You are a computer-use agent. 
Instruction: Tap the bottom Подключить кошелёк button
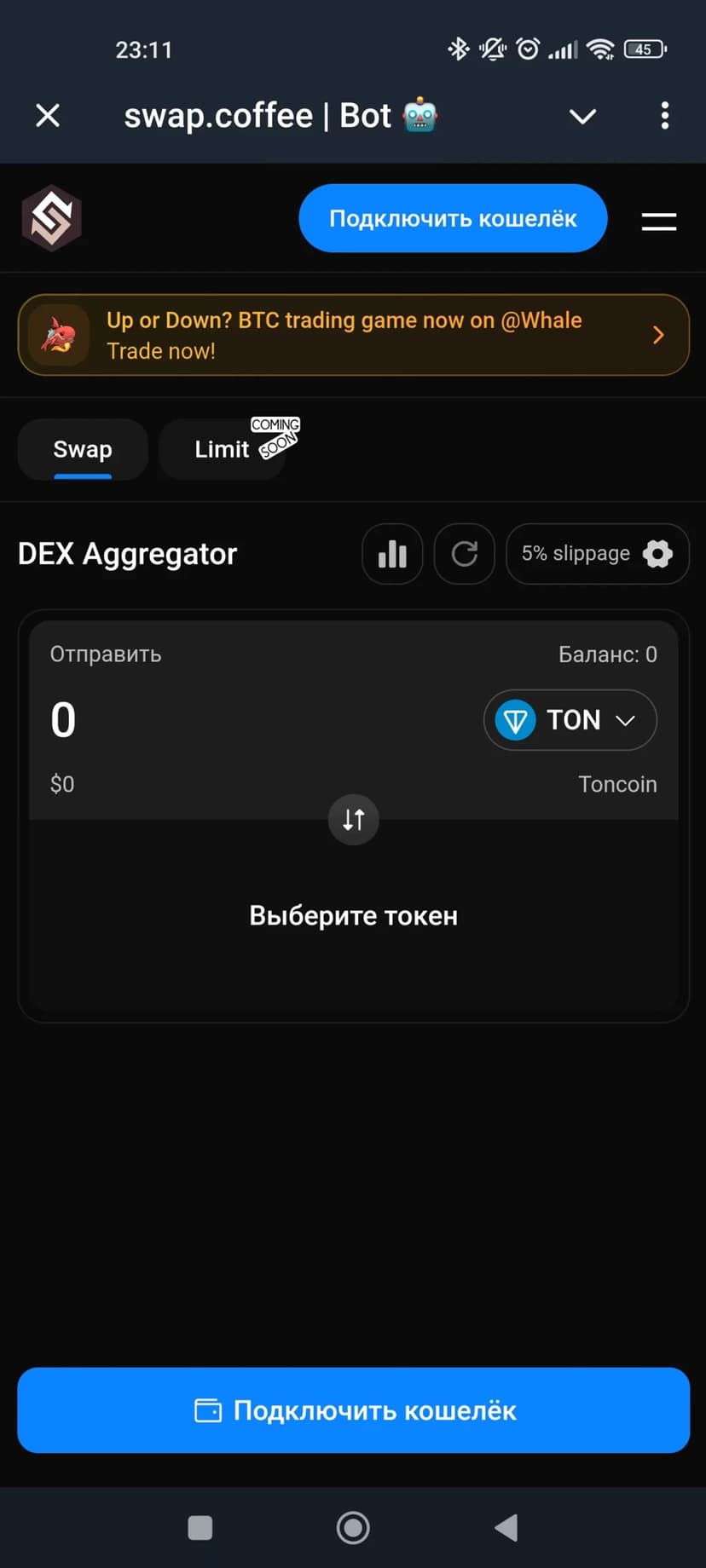point(353,1410)
